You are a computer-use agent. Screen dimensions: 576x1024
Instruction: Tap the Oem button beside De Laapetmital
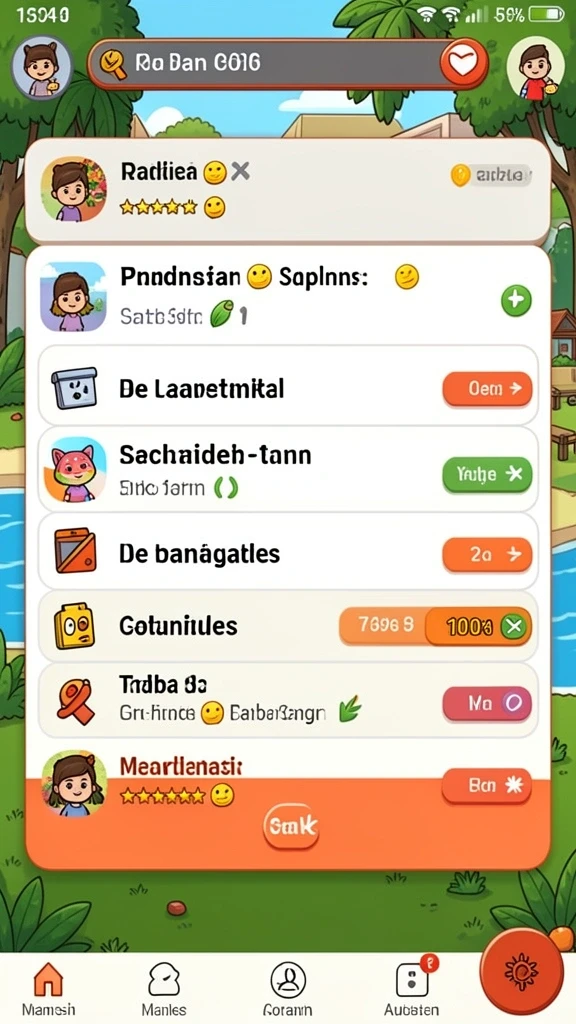click(x=487, y=389)
